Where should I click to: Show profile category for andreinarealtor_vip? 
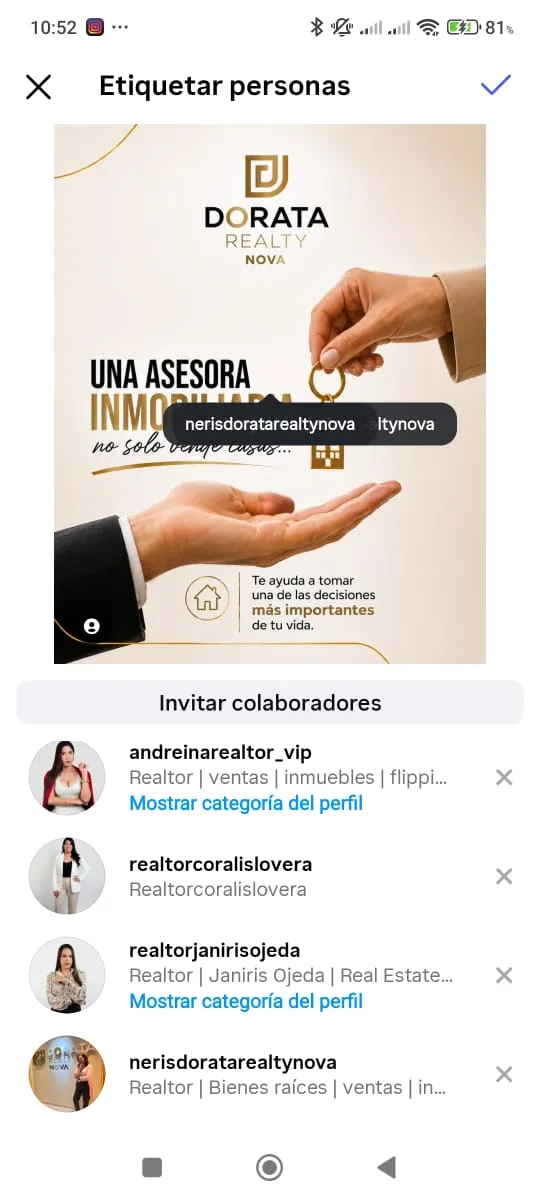click(x=246, y=803)
